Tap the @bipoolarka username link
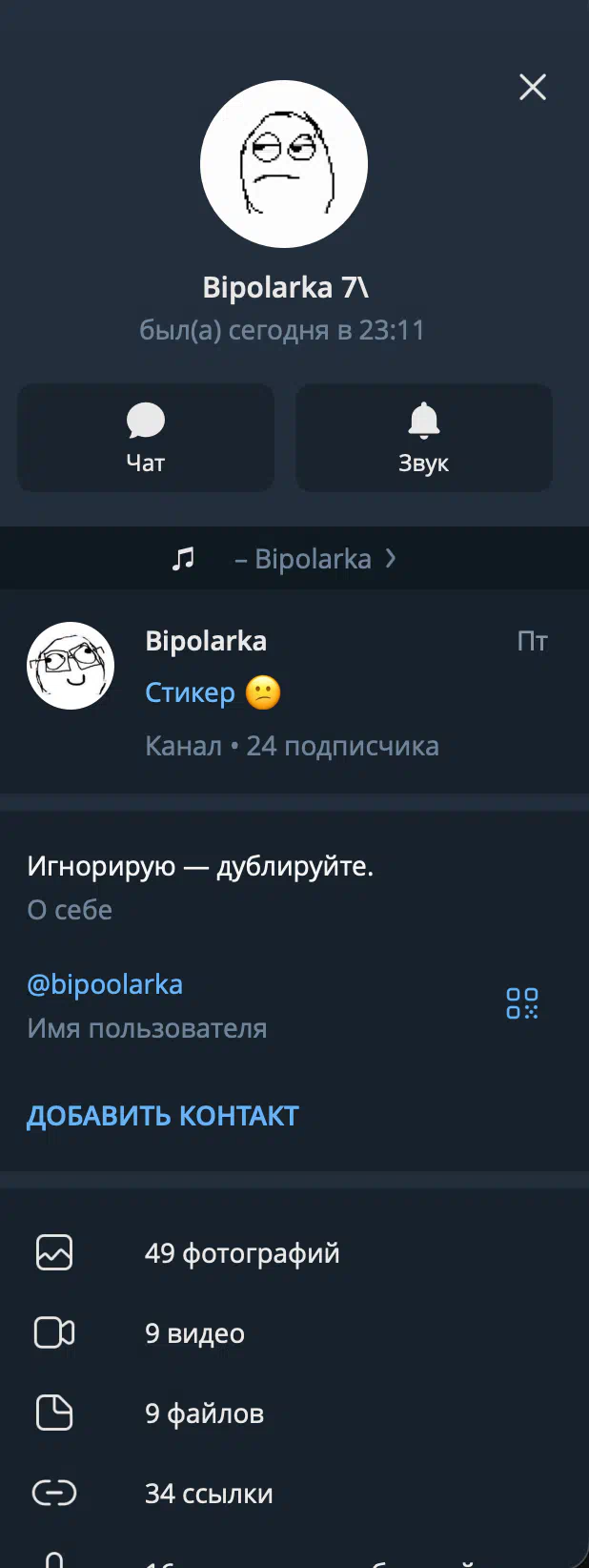589x1568 pixels. coord(105,984)
